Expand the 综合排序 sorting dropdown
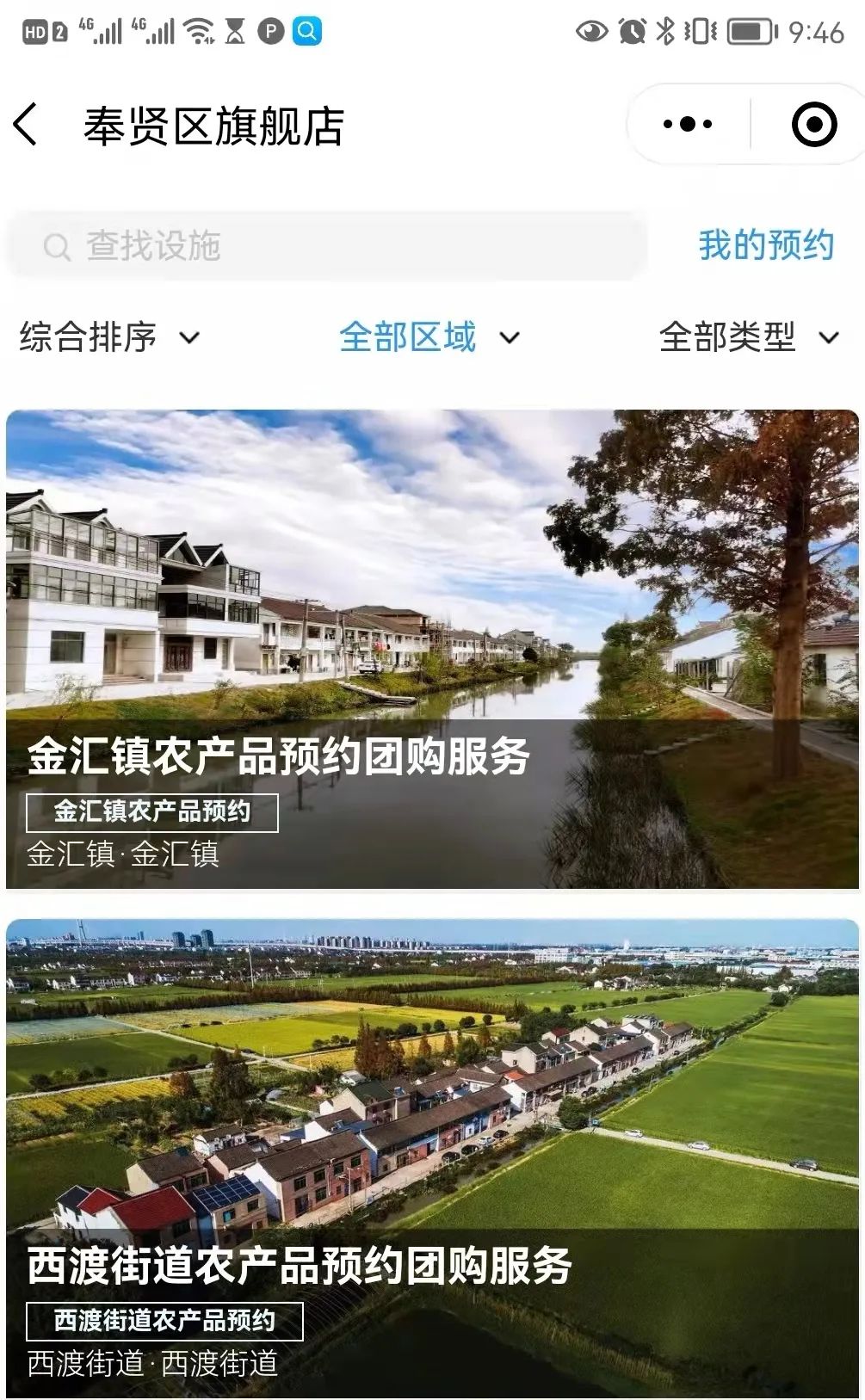865x1400 pixels. pyautogui.click(x=109, y=337)
